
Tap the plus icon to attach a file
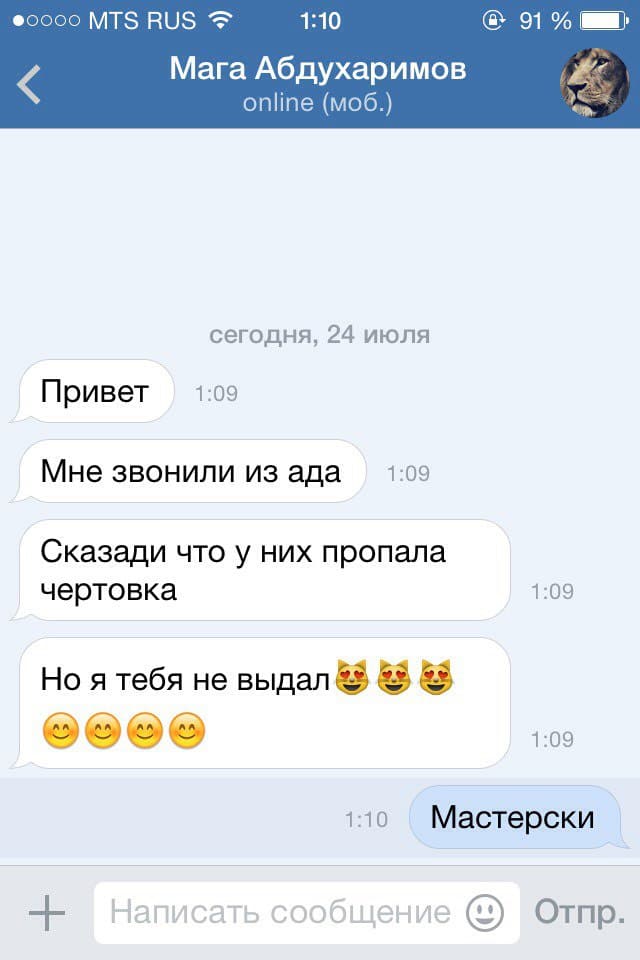[x=46, y=912]
